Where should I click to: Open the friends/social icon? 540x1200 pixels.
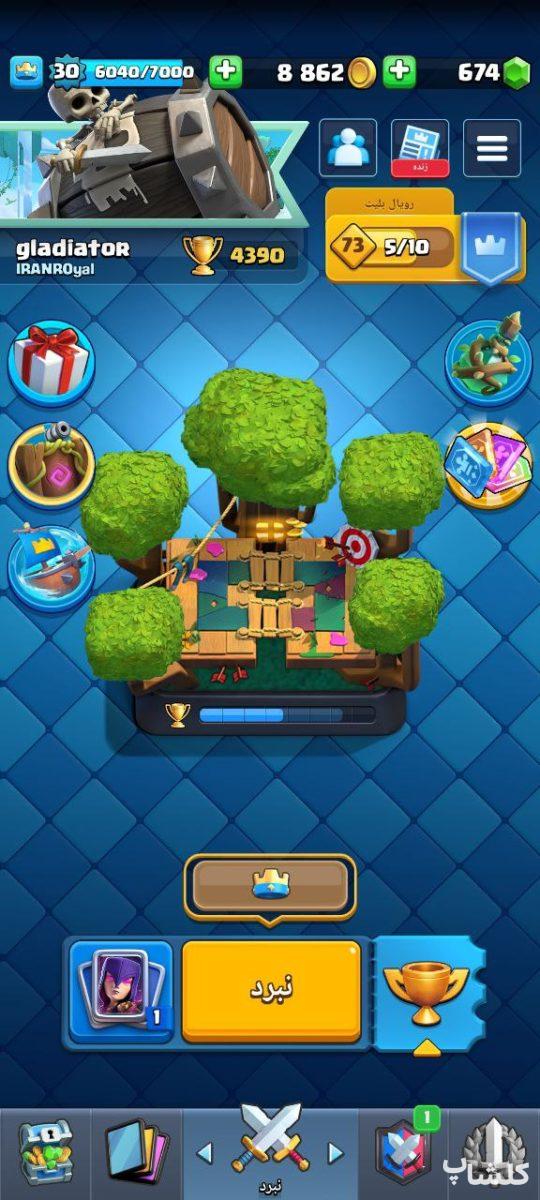[x=348, y=148]
